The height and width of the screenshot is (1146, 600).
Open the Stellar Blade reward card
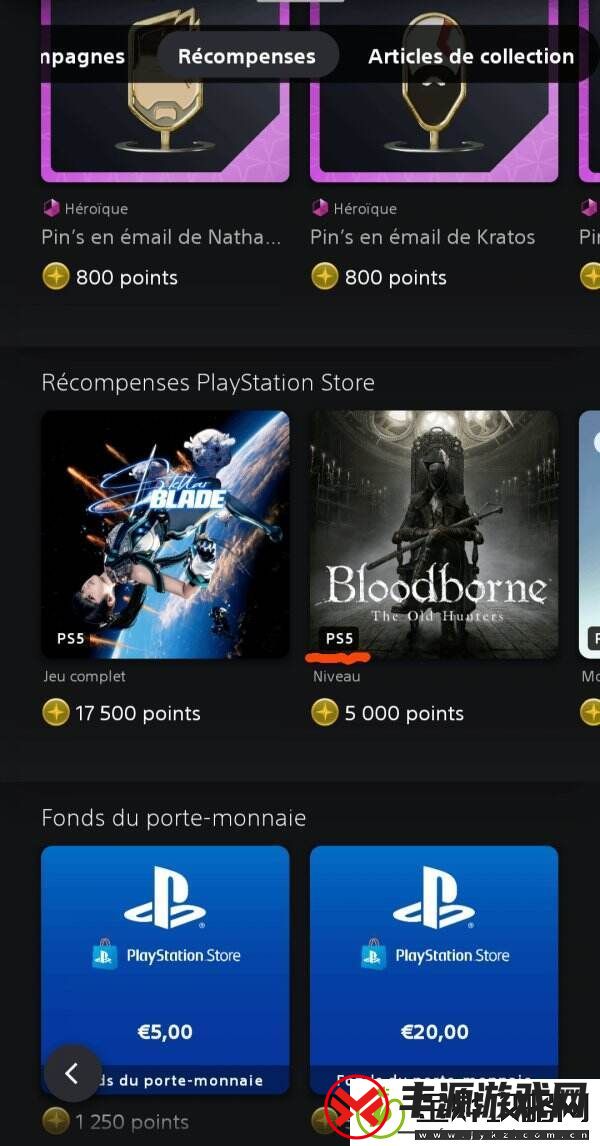pyautogui.click(x=165, y=534)
